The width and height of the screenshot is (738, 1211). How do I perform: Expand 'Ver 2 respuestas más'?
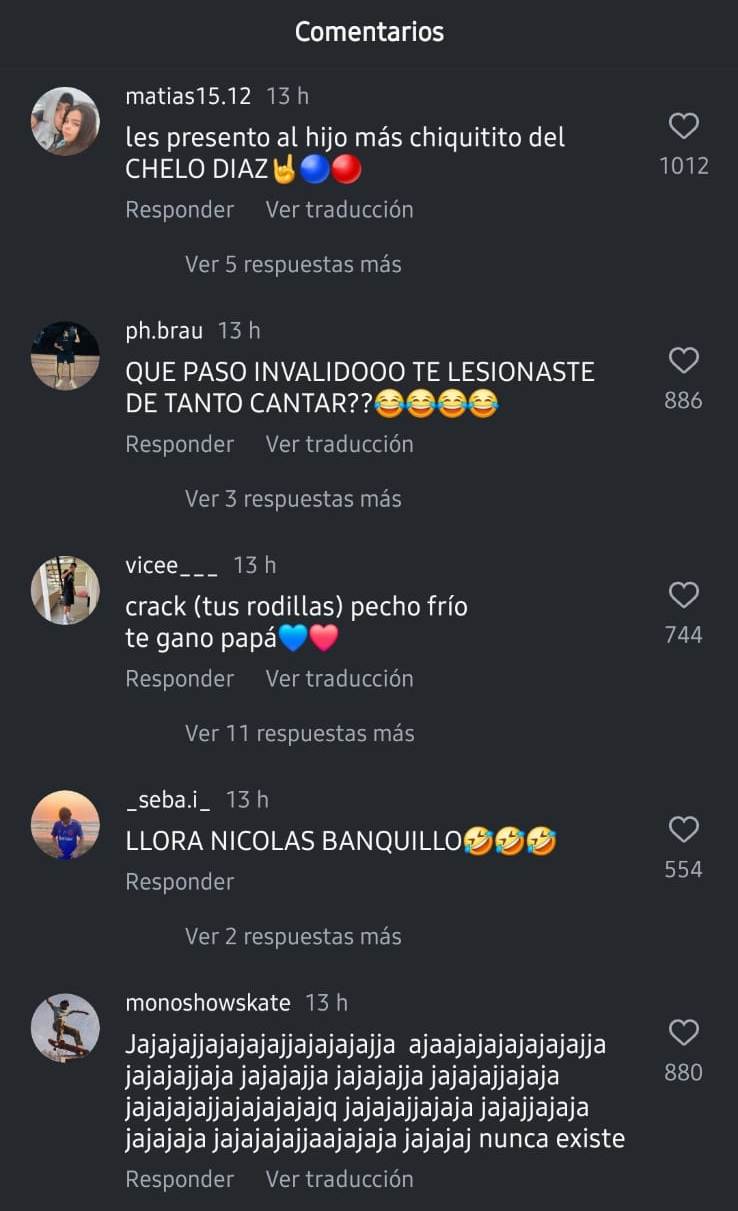[293, 937]
